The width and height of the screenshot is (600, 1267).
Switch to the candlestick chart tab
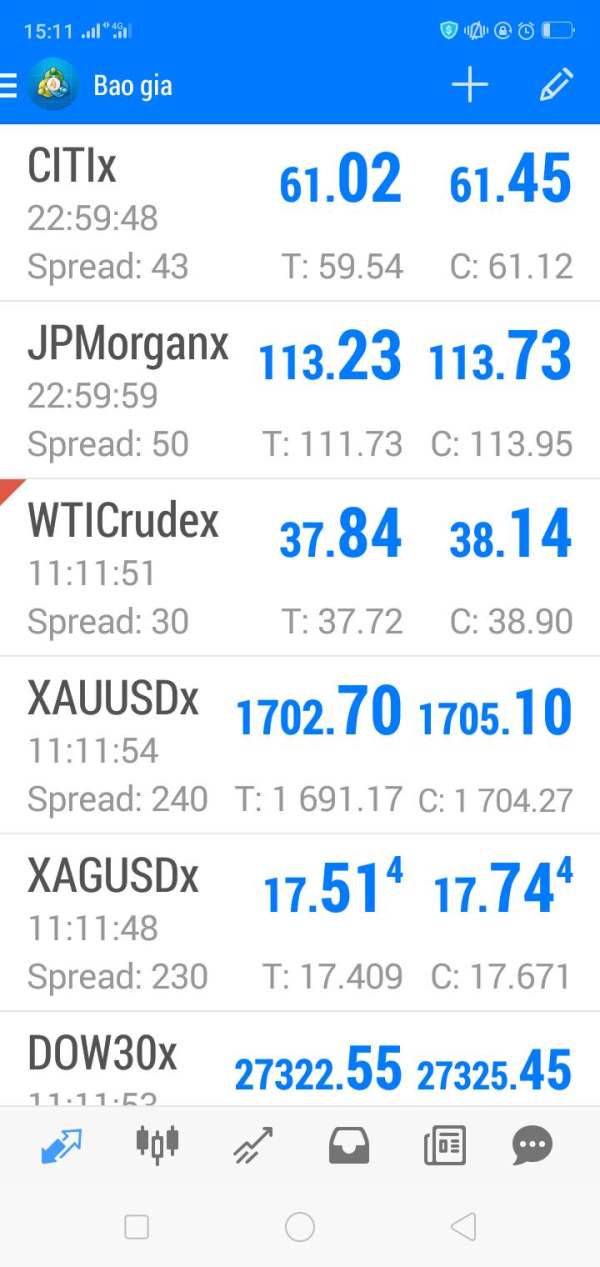157,1145
